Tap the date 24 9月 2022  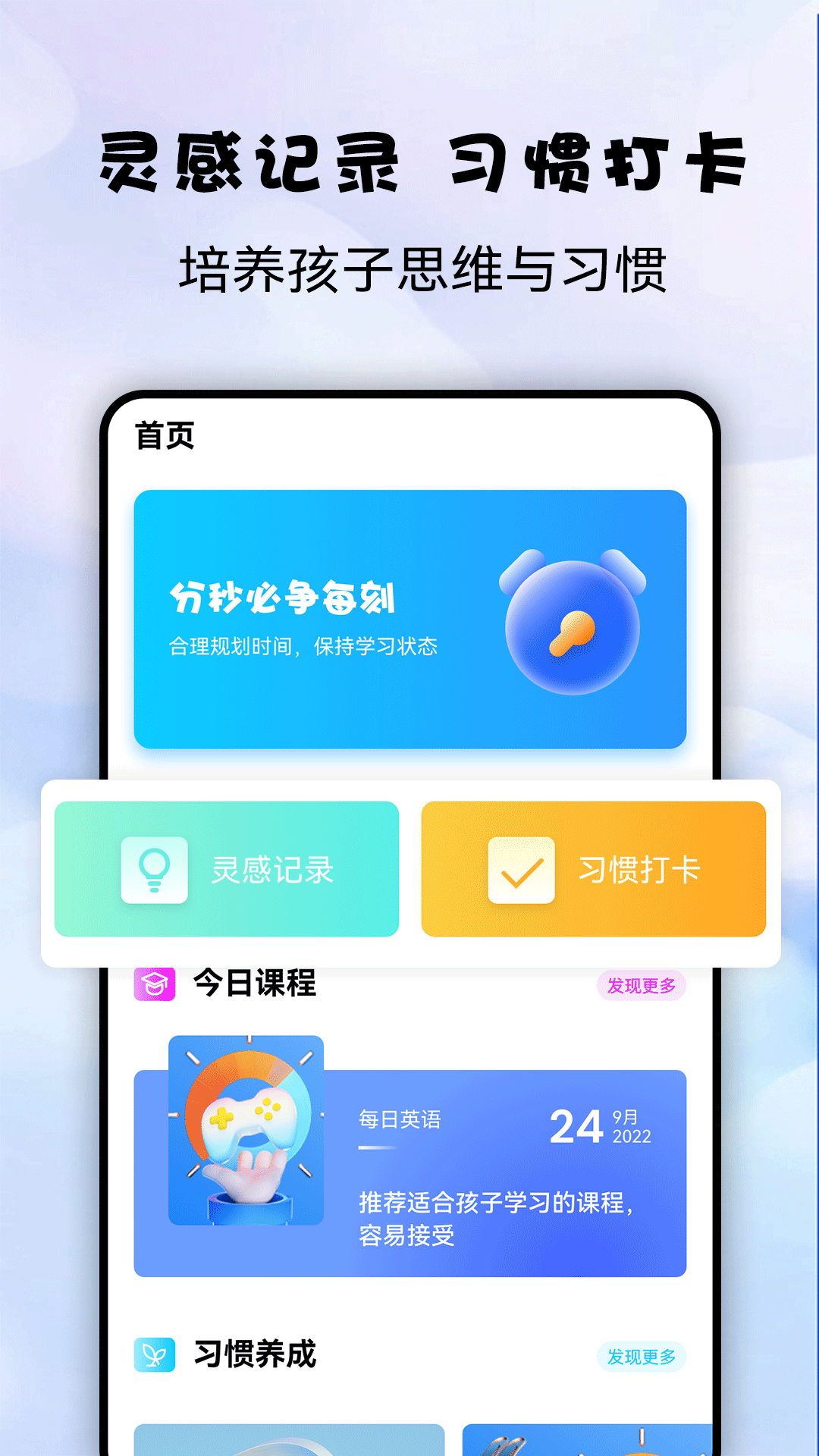[x=599, y=1128]
